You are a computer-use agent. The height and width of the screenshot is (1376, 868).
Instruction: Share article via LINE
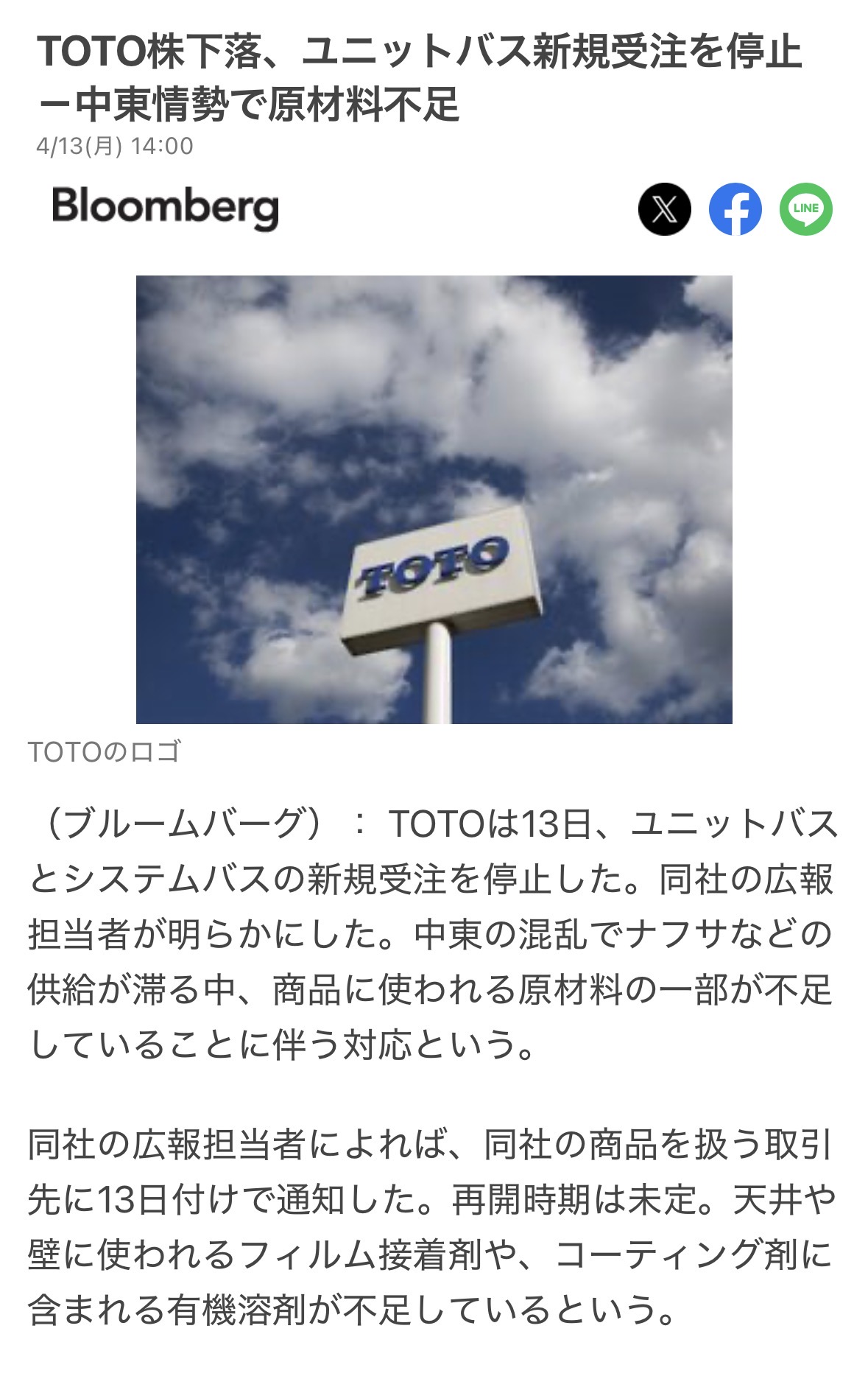(805, 209)
